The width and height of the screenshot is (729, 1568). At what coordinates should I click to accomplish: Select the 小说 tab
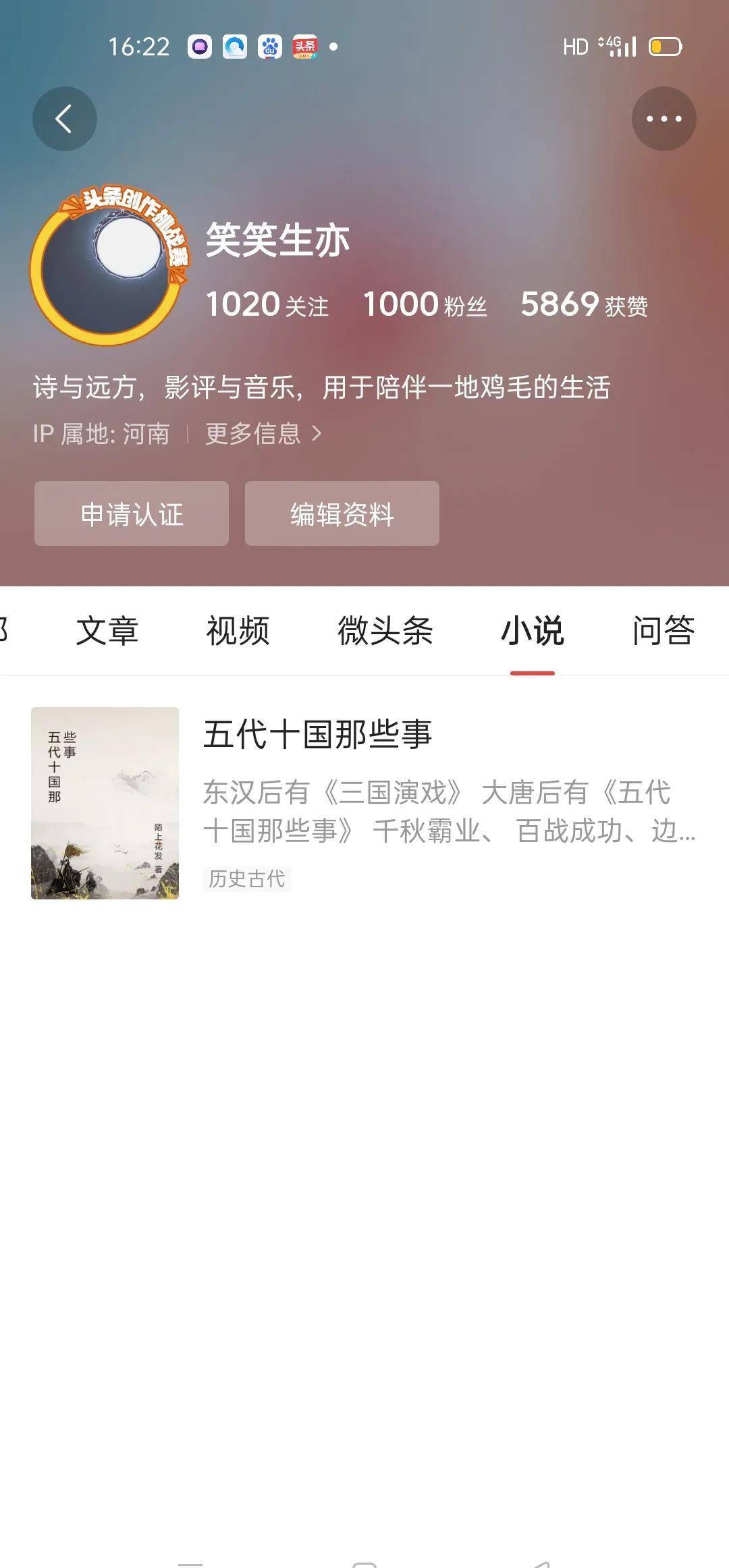532,631
